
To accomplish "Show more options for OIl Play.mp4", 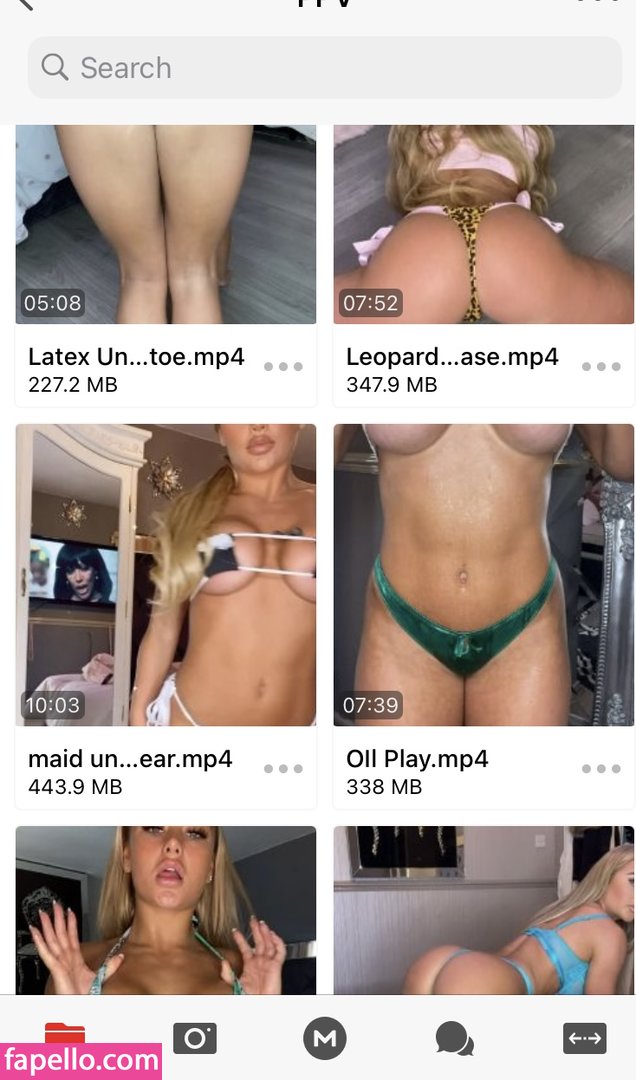I will tap(602, 769).
